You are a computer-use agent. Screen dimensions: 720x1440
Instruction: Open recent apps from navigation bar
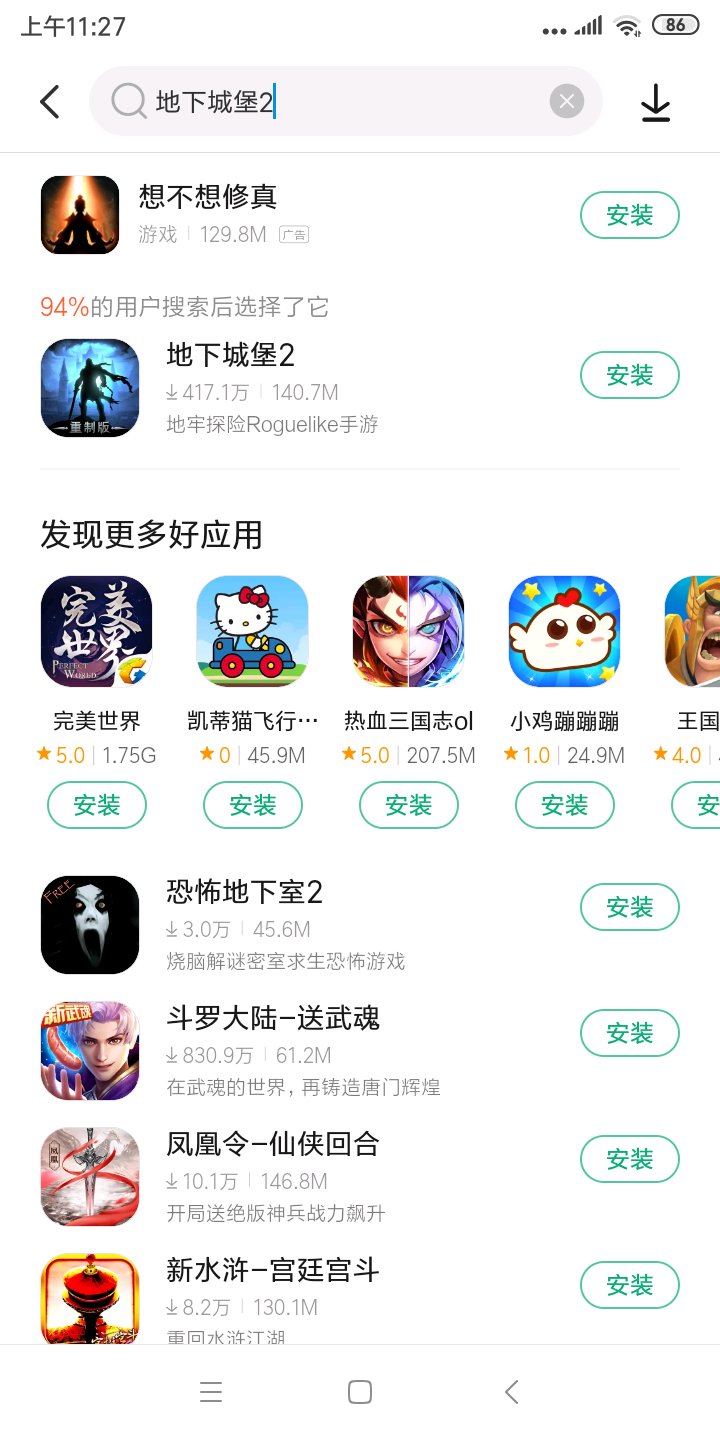[x=211, y=1392]
